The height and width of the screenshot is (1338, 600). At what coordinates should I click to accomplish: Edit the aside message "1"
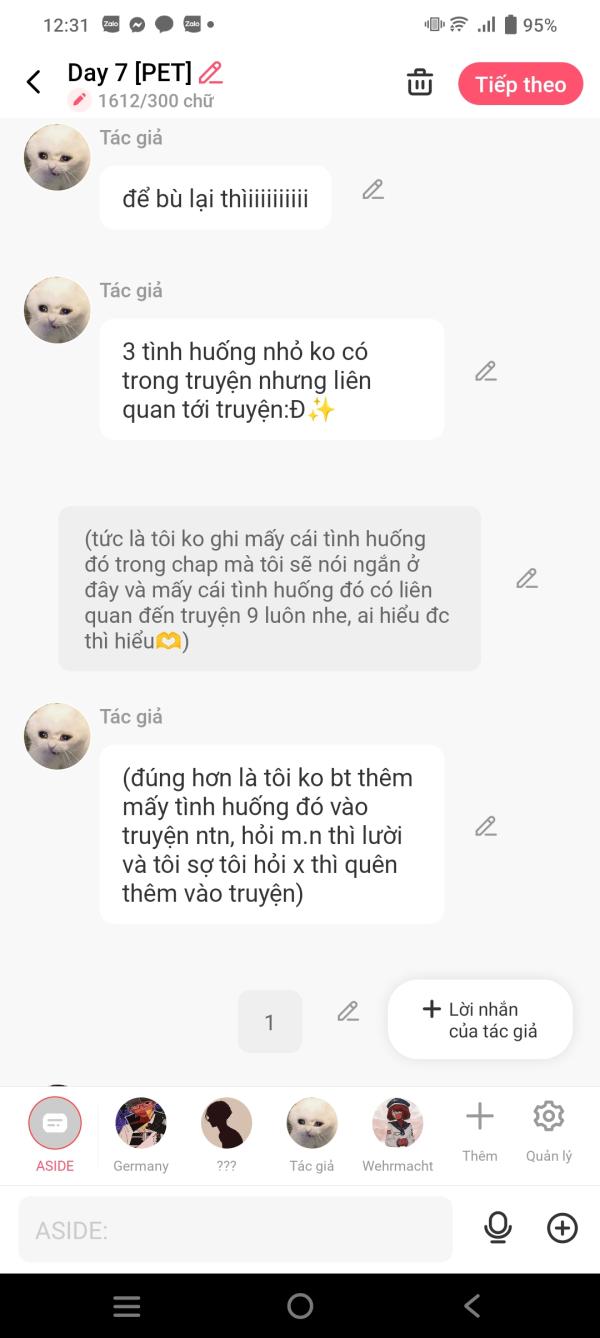(x=348, y=1012)
